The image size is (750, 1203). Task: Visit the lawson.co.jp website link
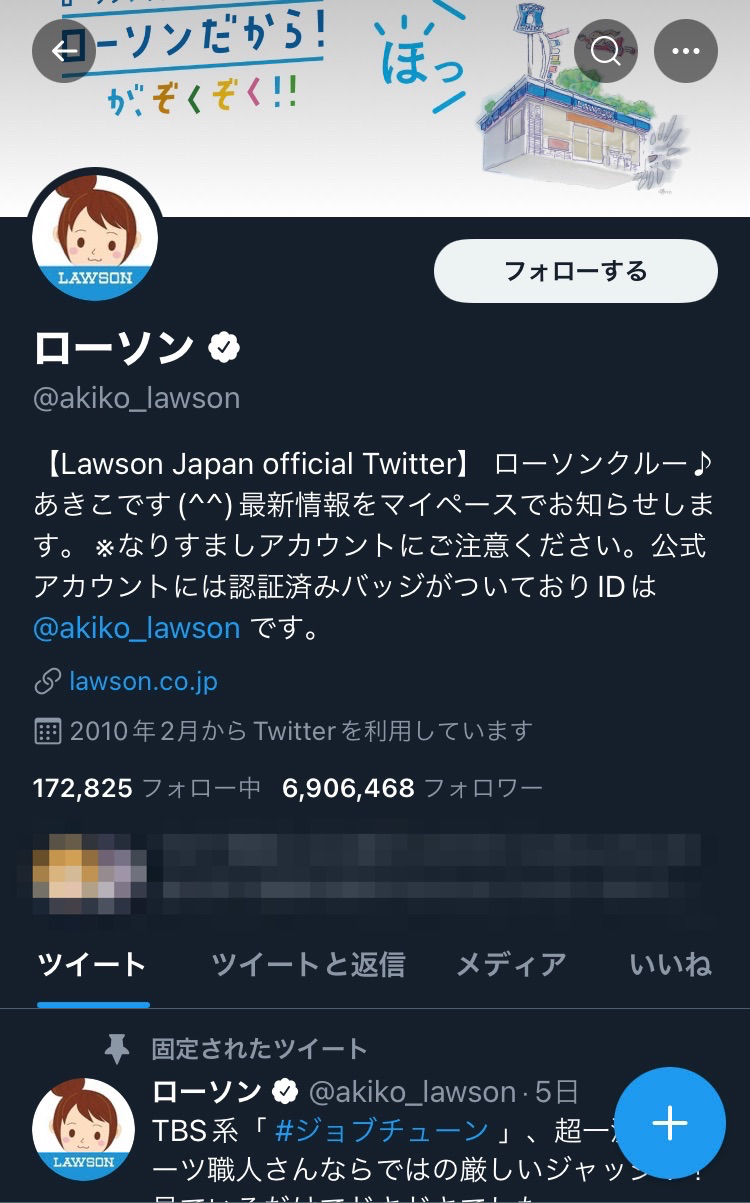143,682
